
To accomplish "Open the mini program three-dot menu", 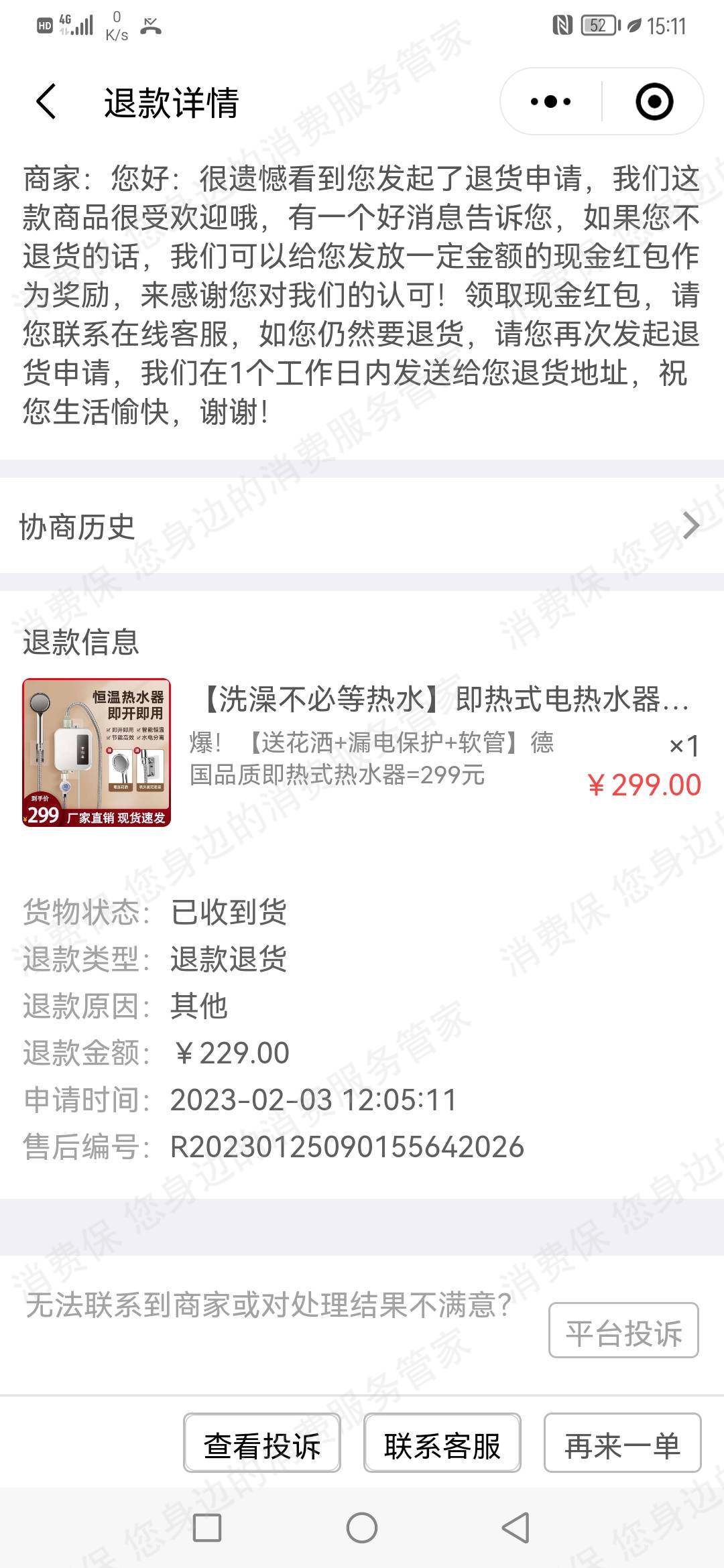I will (x=550, y=102).
